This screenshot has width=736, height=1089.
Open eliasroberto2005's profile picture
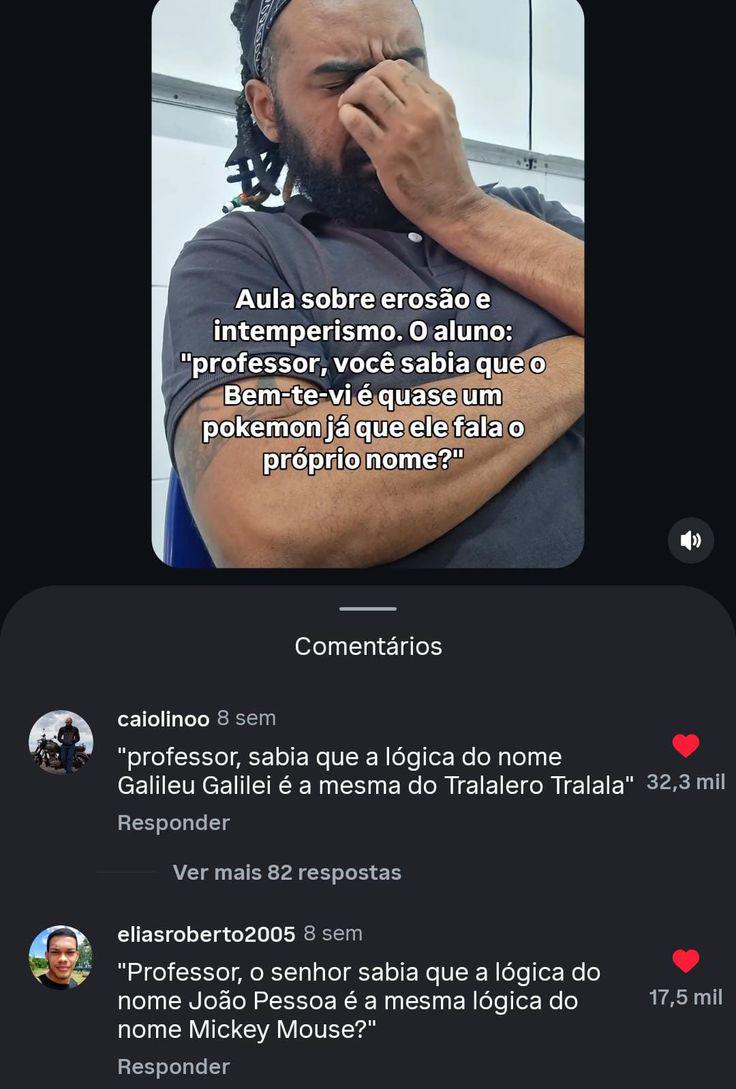61,958
